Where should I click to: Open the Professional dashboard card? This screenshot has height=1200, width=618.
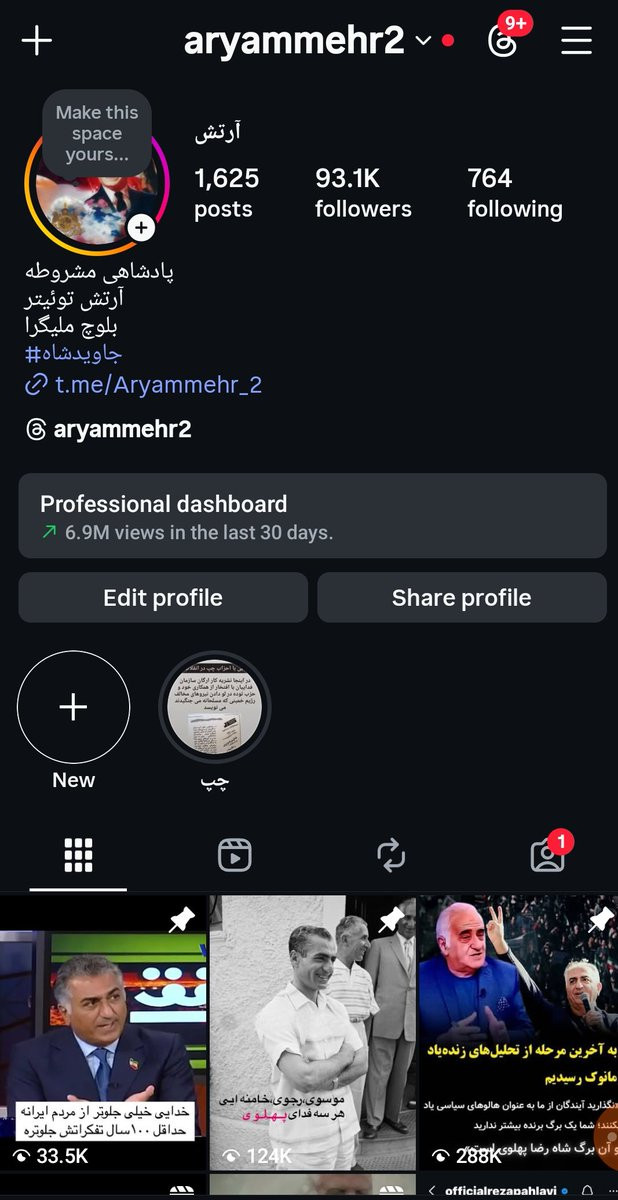click(312, 516)
